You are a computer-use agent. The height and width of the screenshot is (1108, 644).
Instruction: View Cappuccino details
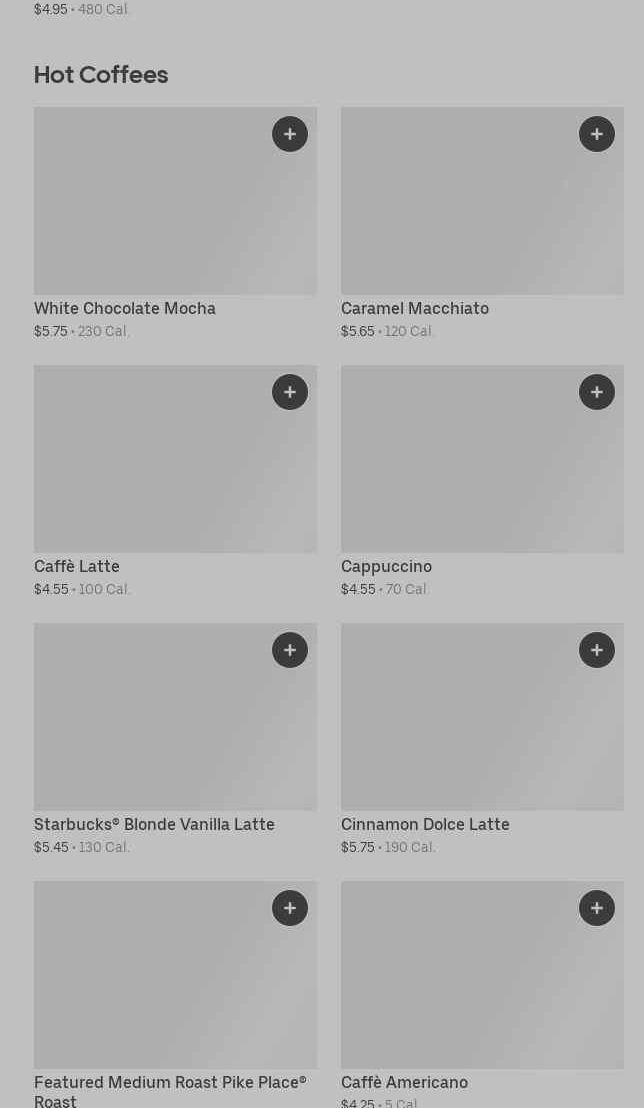460,470
